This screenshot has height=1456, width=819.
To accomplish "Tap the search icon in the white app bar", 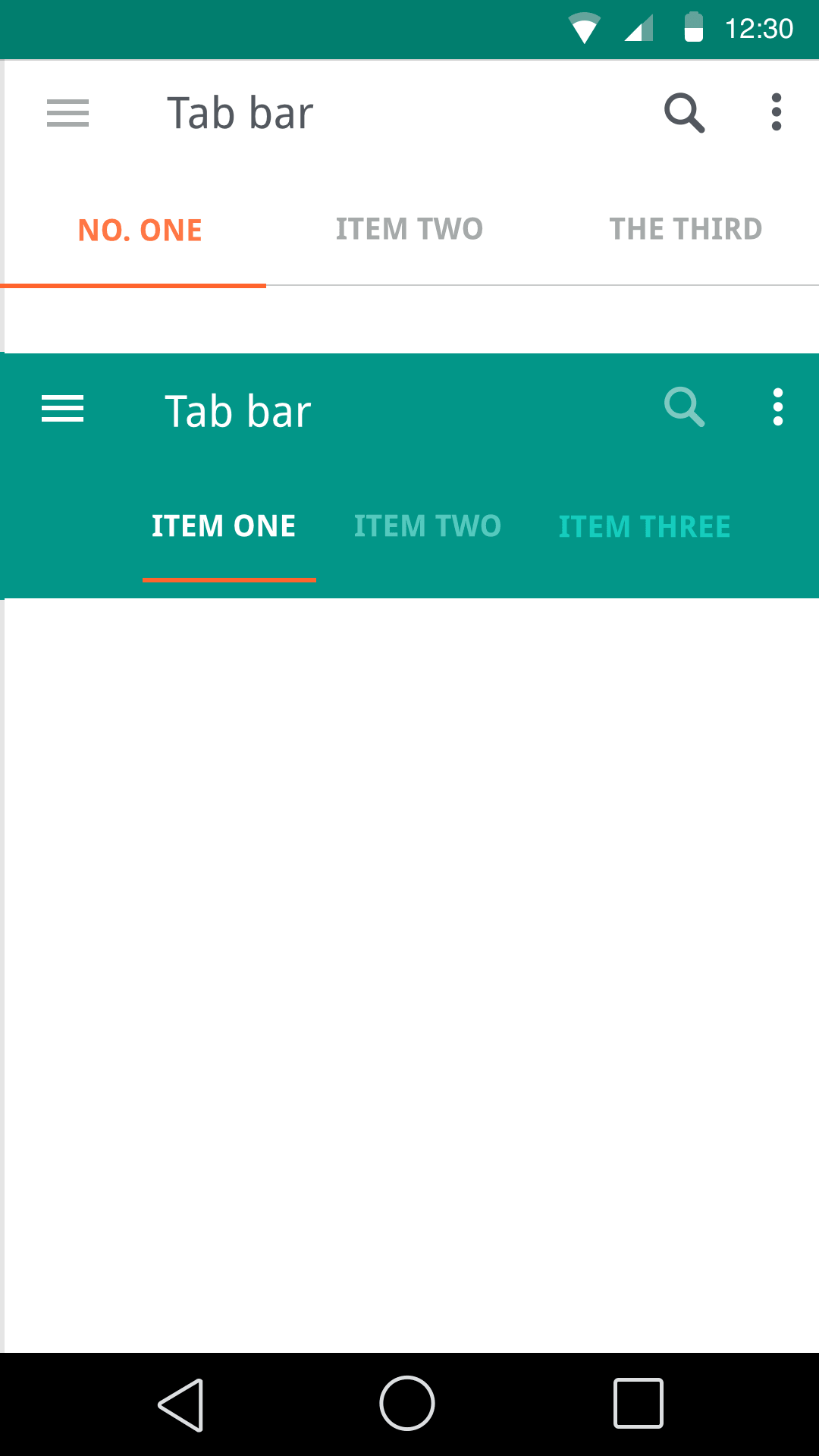I will pyautogui.click(x=684, y=114).
